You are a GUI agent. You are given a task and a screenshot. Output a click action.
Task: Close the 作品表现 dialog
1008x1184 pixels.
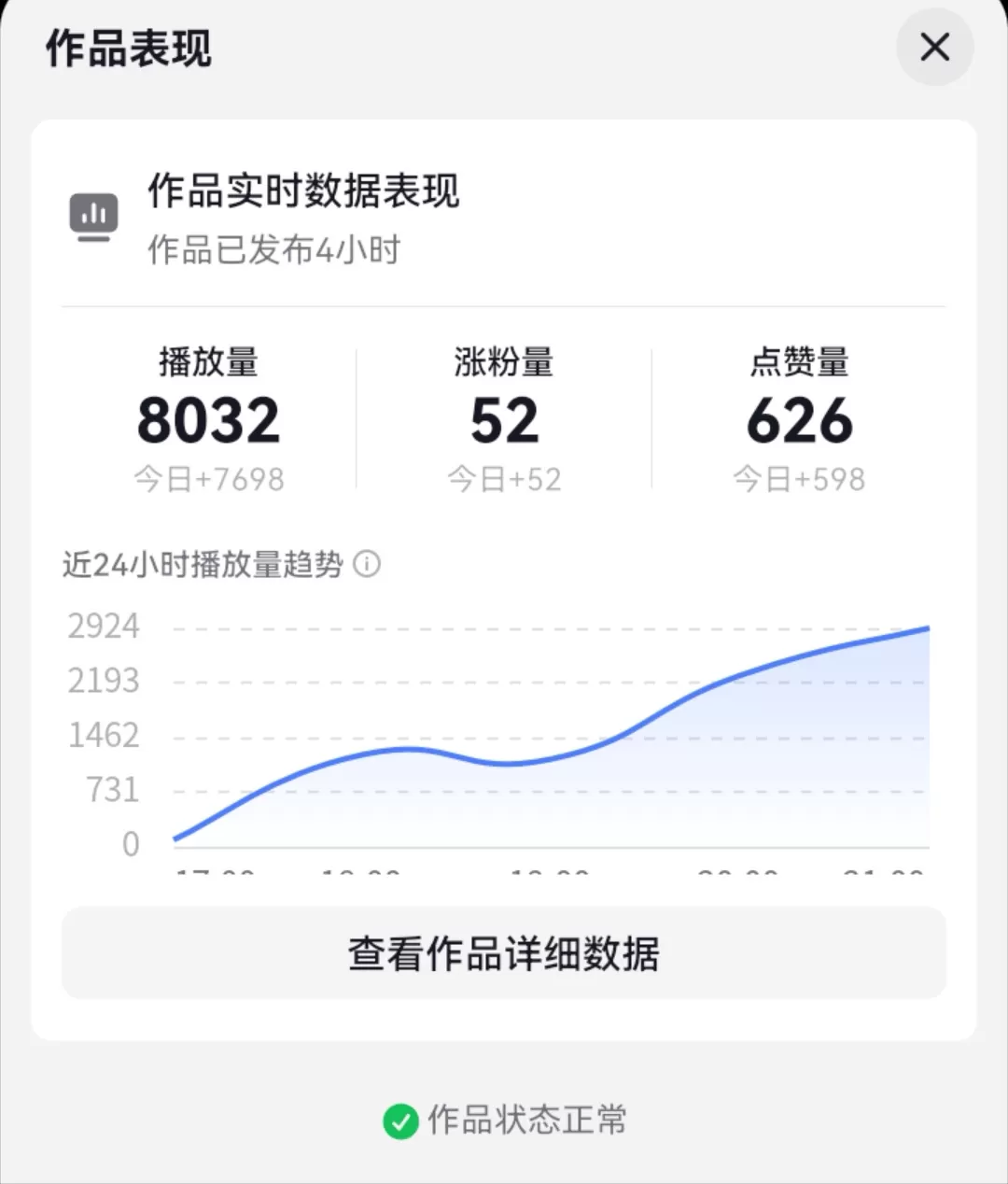point(934,48)
